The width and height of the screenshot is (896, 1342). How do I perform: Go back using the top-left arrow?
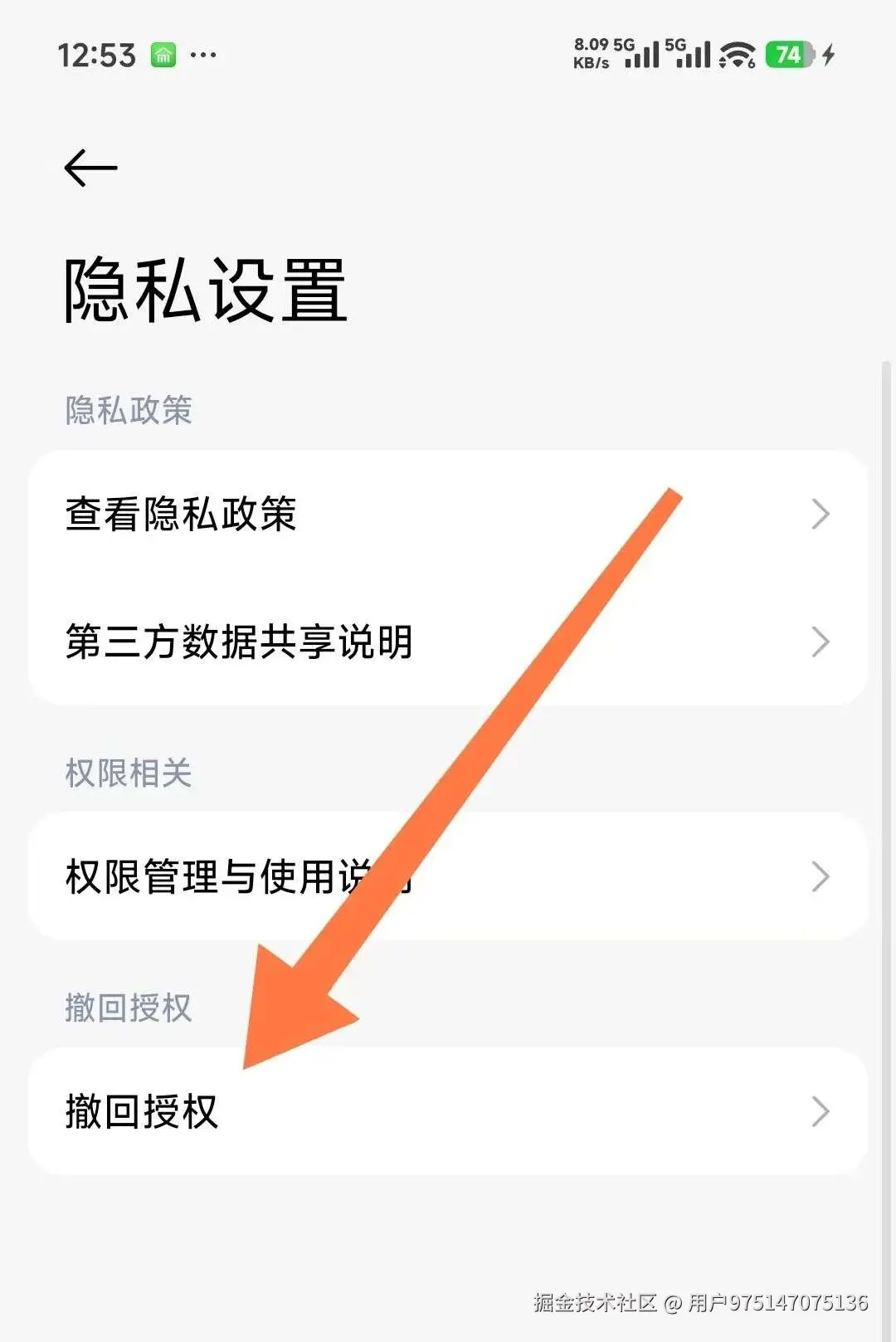pyautogui.click(x=90, y=168)
